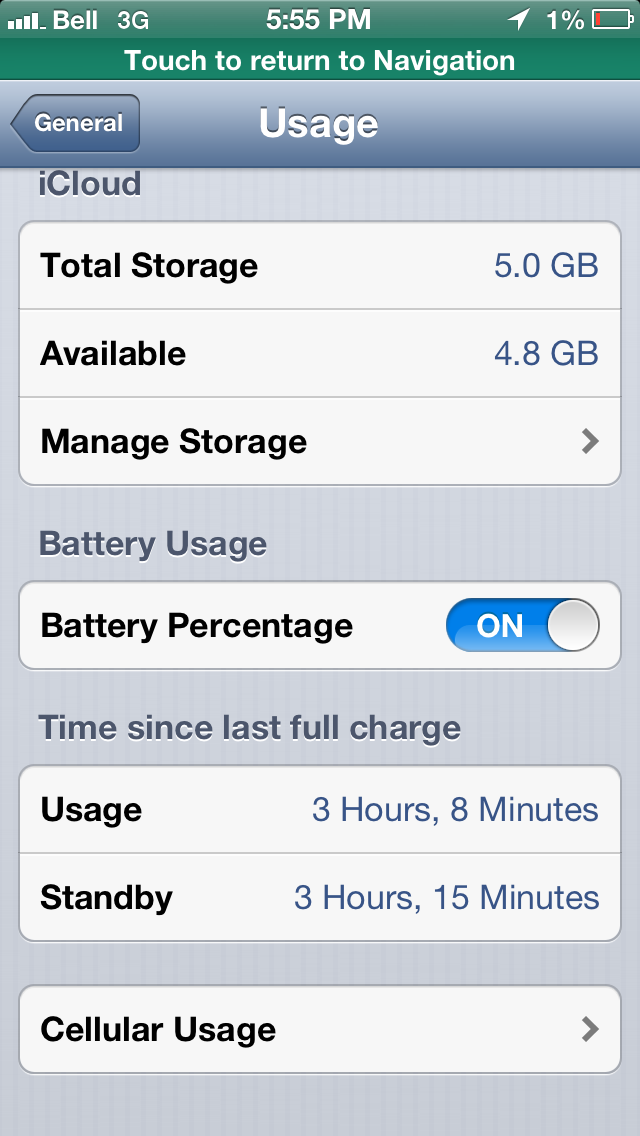Turn off the Battery Percentage switch

click(x=522, y=626)
